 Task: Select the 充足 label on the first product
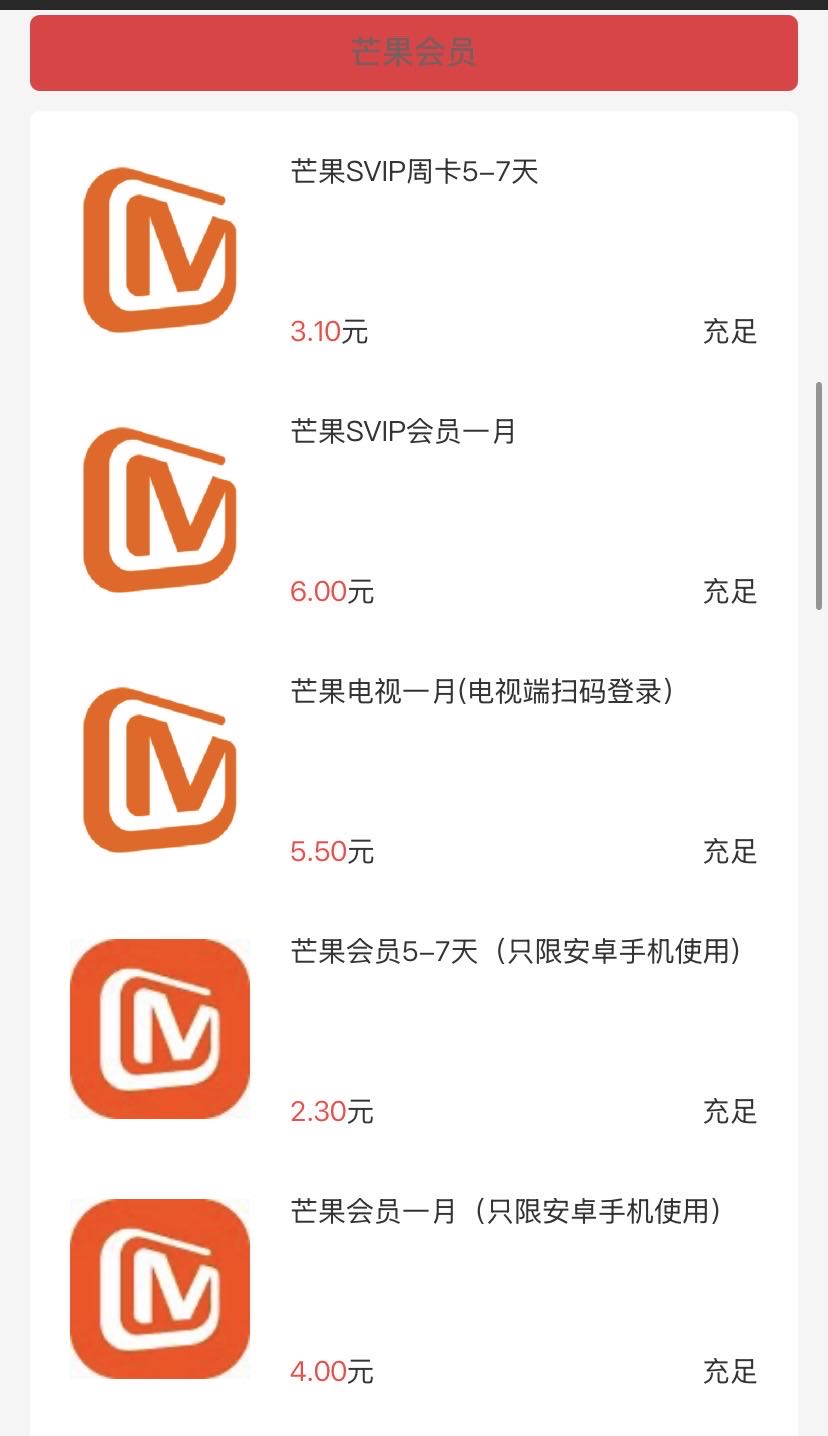(731, 332)
